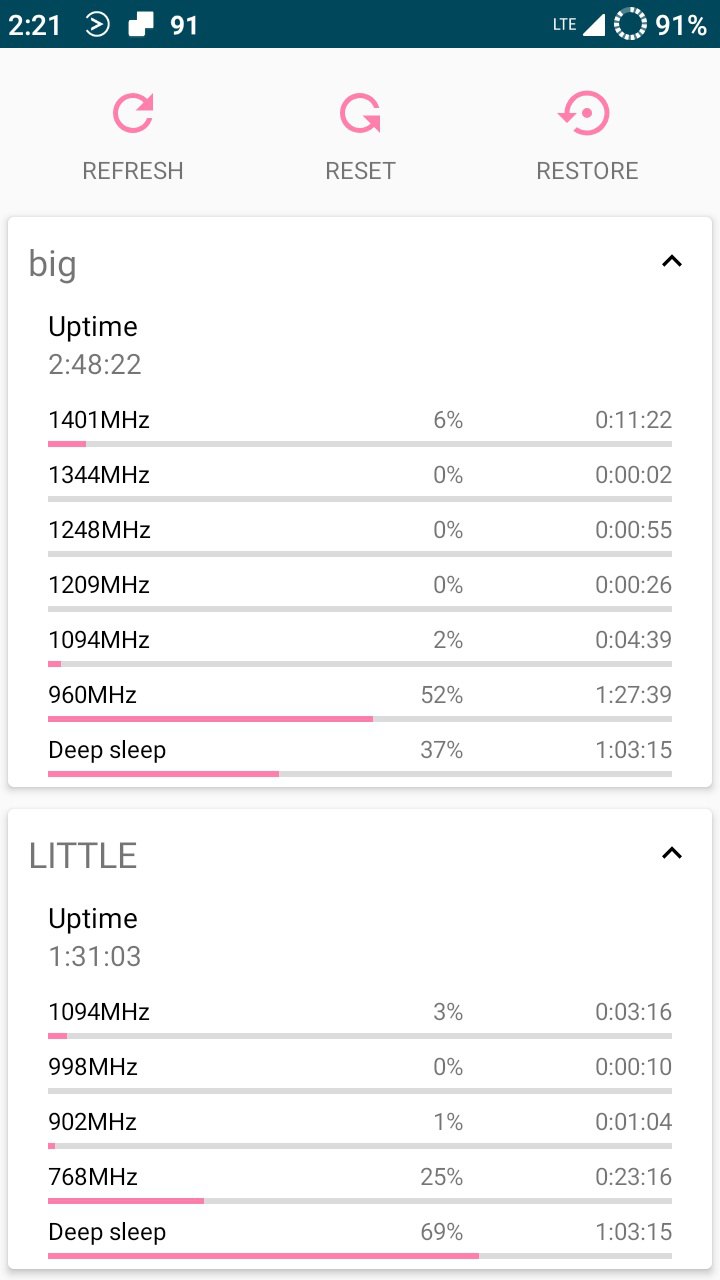Viewport: 720px width, 1280px height.
Task: Collapse the big cluster card
Action: (x=672, y=261)
